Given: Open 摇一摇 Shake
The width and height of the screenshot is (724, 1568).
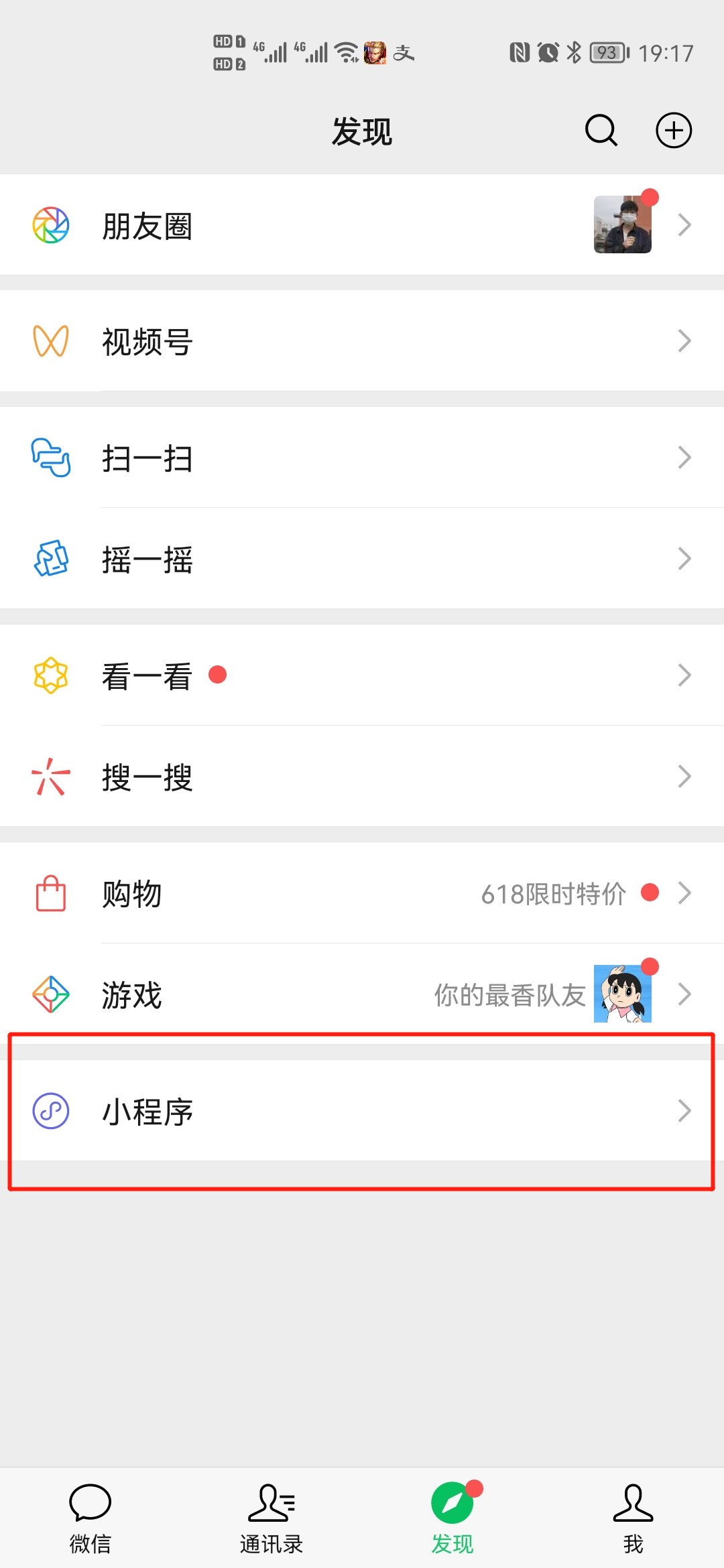Looking at the screenshot, I should click(362, 558).
